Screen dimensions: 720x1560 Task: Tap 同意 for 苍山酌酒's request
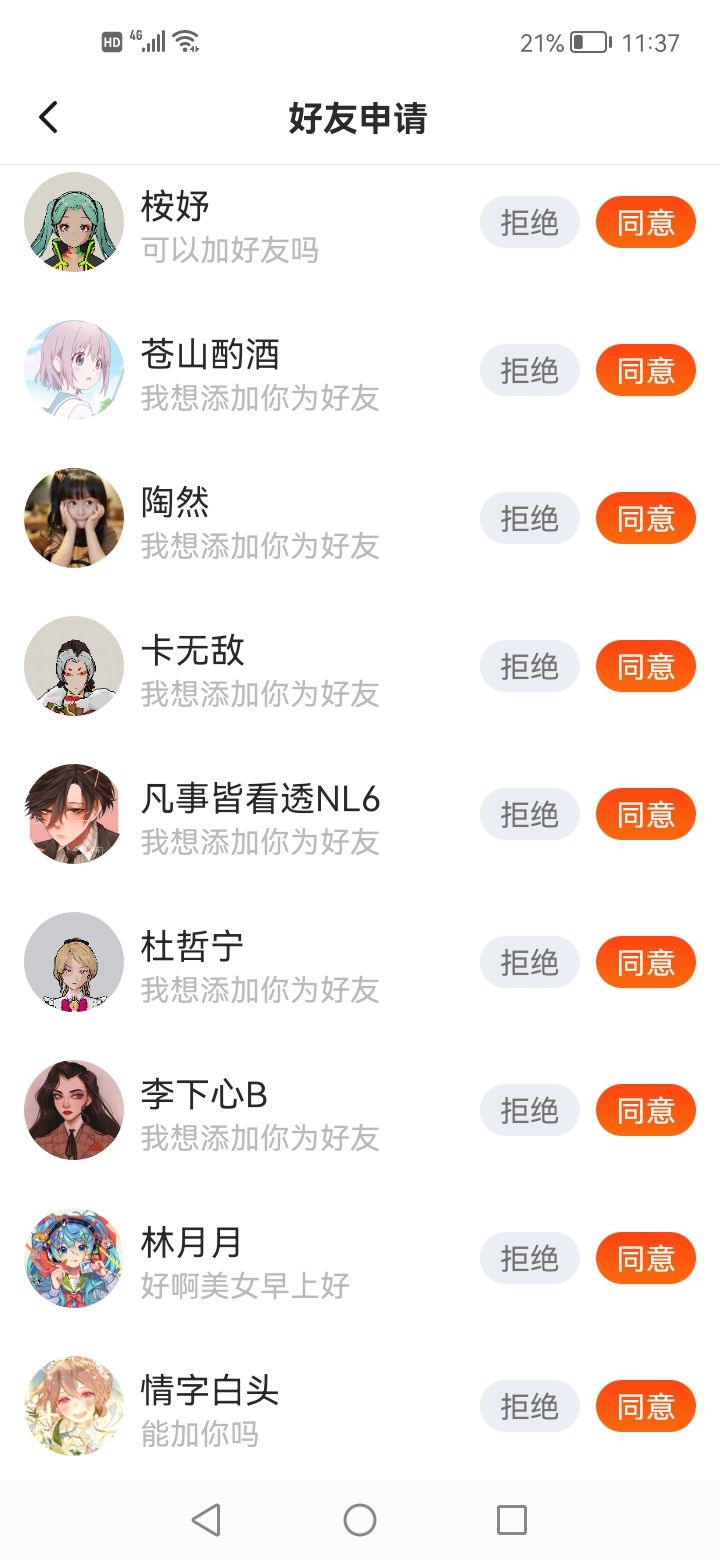point(645,370)
